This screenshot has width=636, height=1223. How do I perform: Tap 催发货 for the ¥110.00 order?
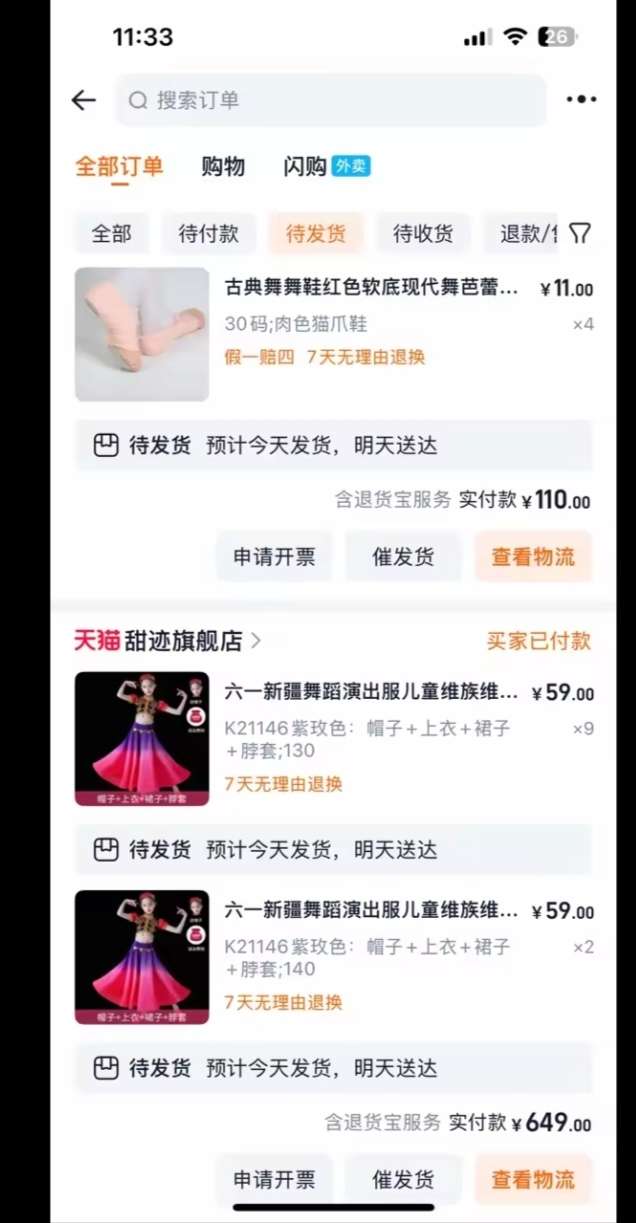pos(403,557)
